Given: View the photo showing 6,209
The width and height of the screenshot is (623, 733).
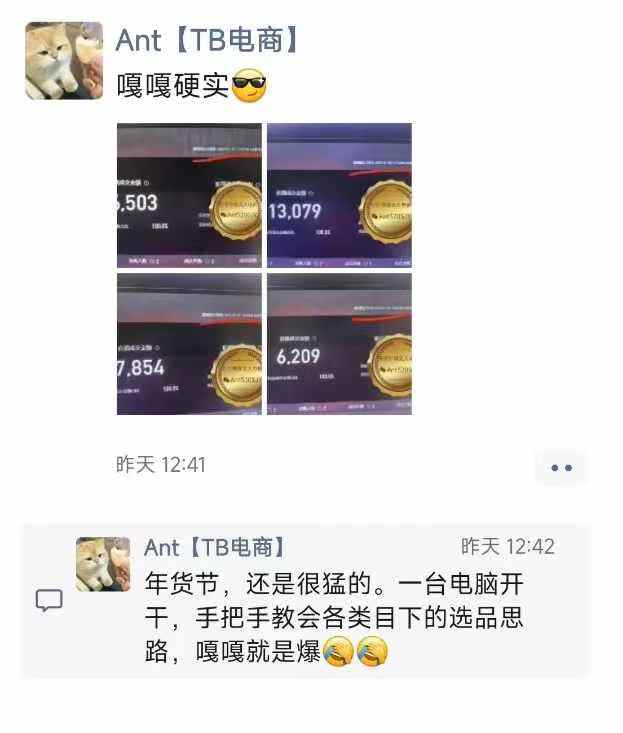Looking at the screenshot, I should point(339,344).
